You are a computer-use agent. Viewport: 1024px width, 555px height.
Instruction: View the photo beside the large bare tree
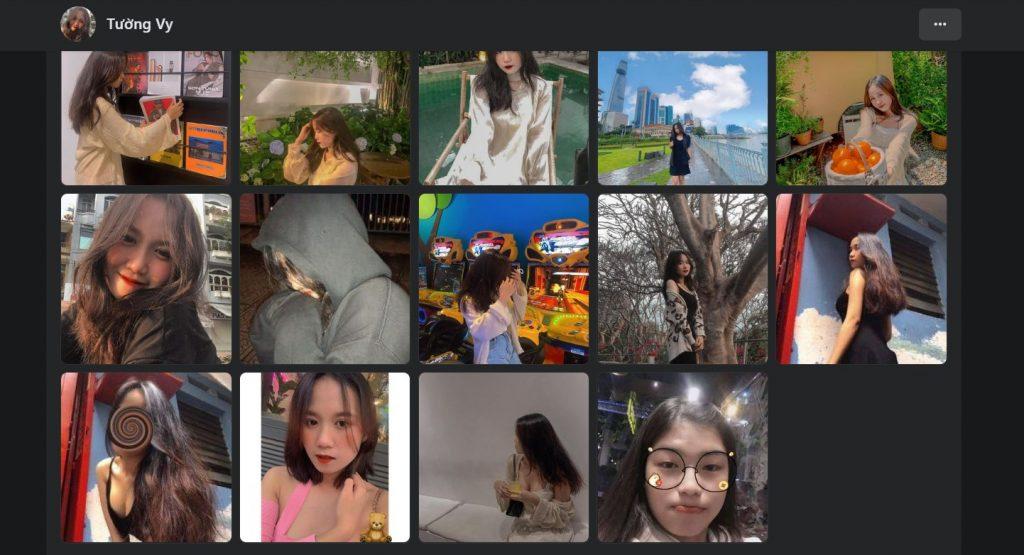683,279
